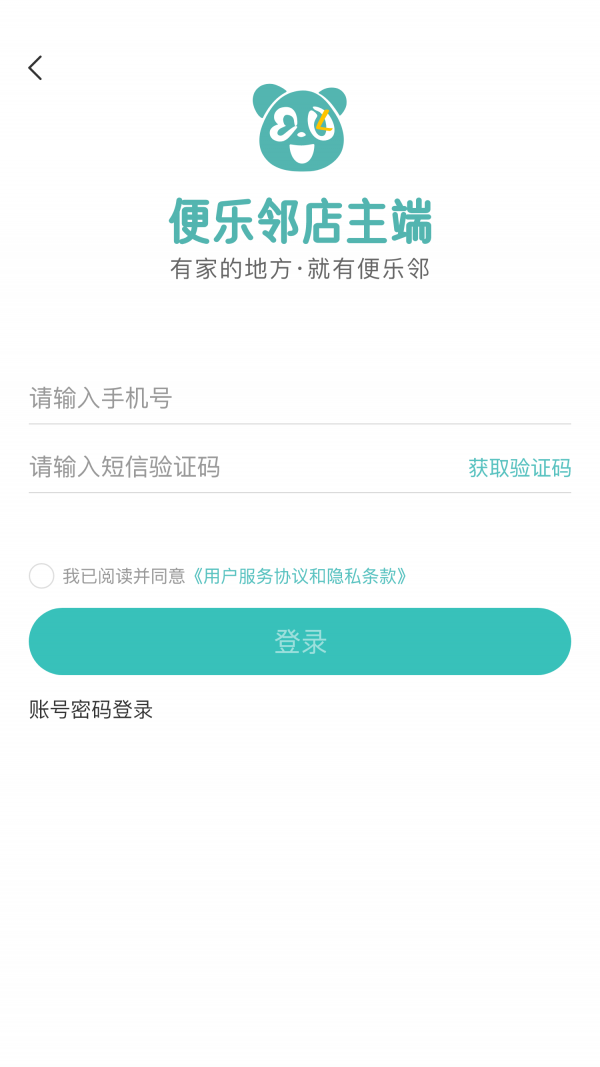The image size is (600, 1067).
Task: Go back using the top-left arrow
Action: click(35, 68)
